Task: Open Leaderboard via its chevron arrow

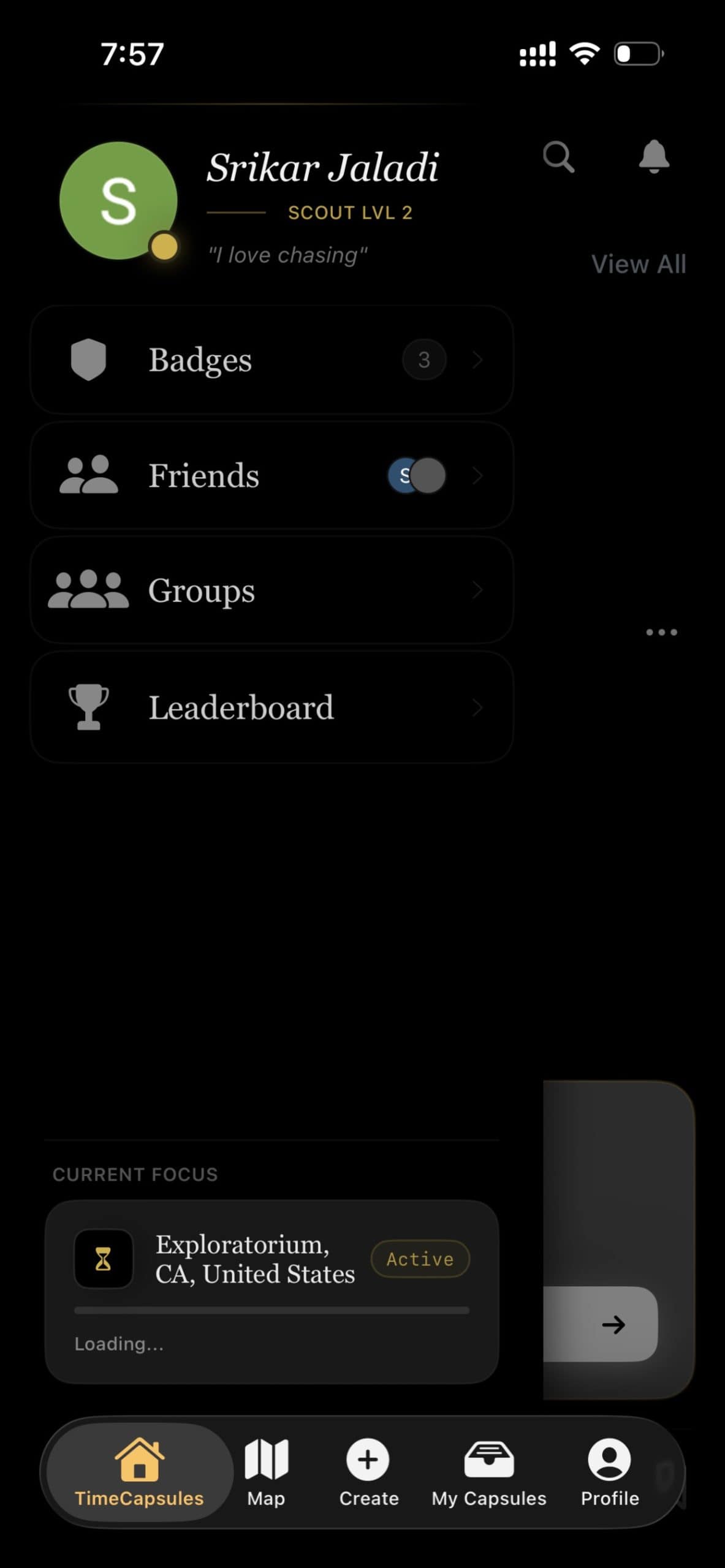Action: [x=477, y=707]
